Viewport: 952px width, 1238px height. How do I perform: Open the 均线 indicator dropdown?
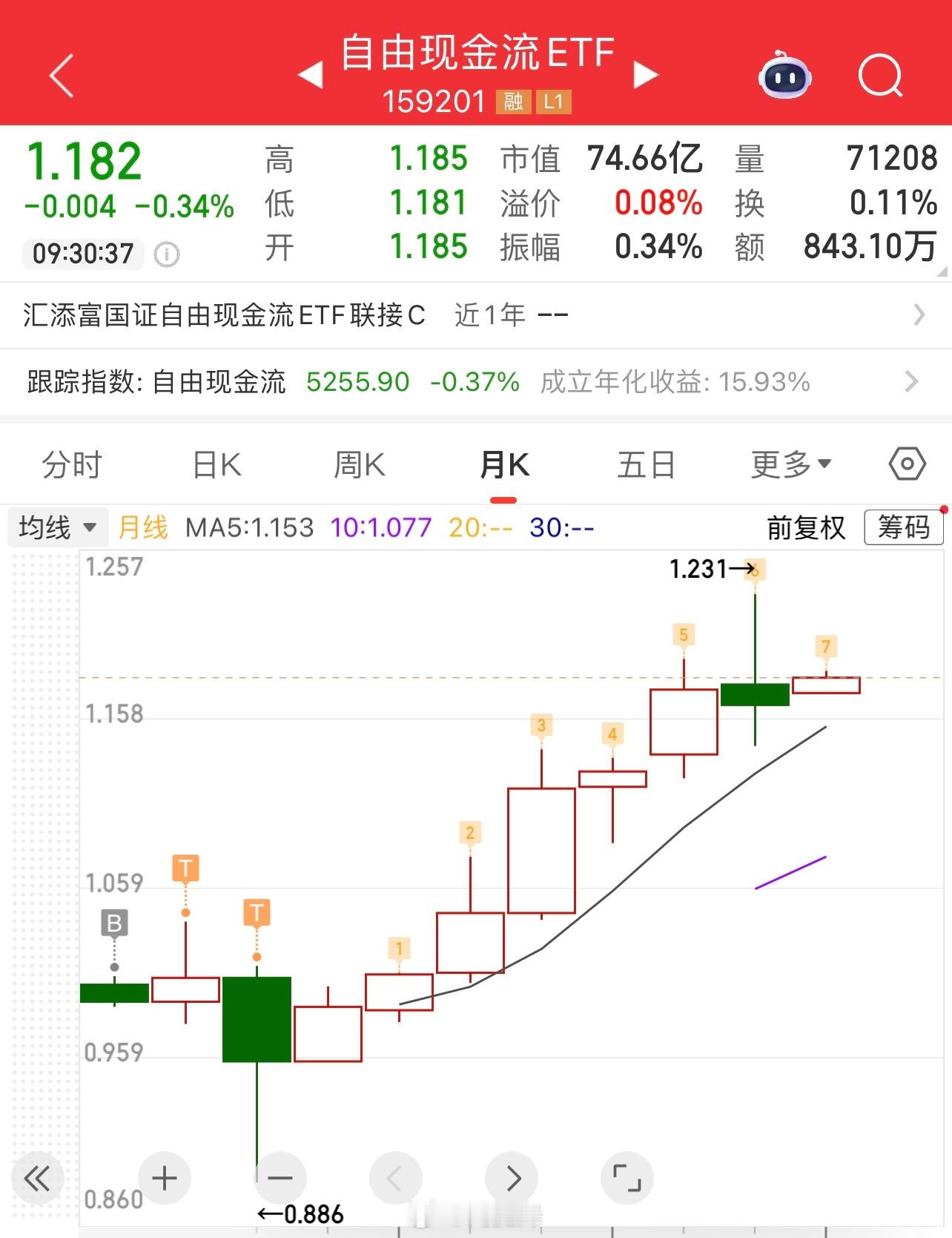(56, 528)
